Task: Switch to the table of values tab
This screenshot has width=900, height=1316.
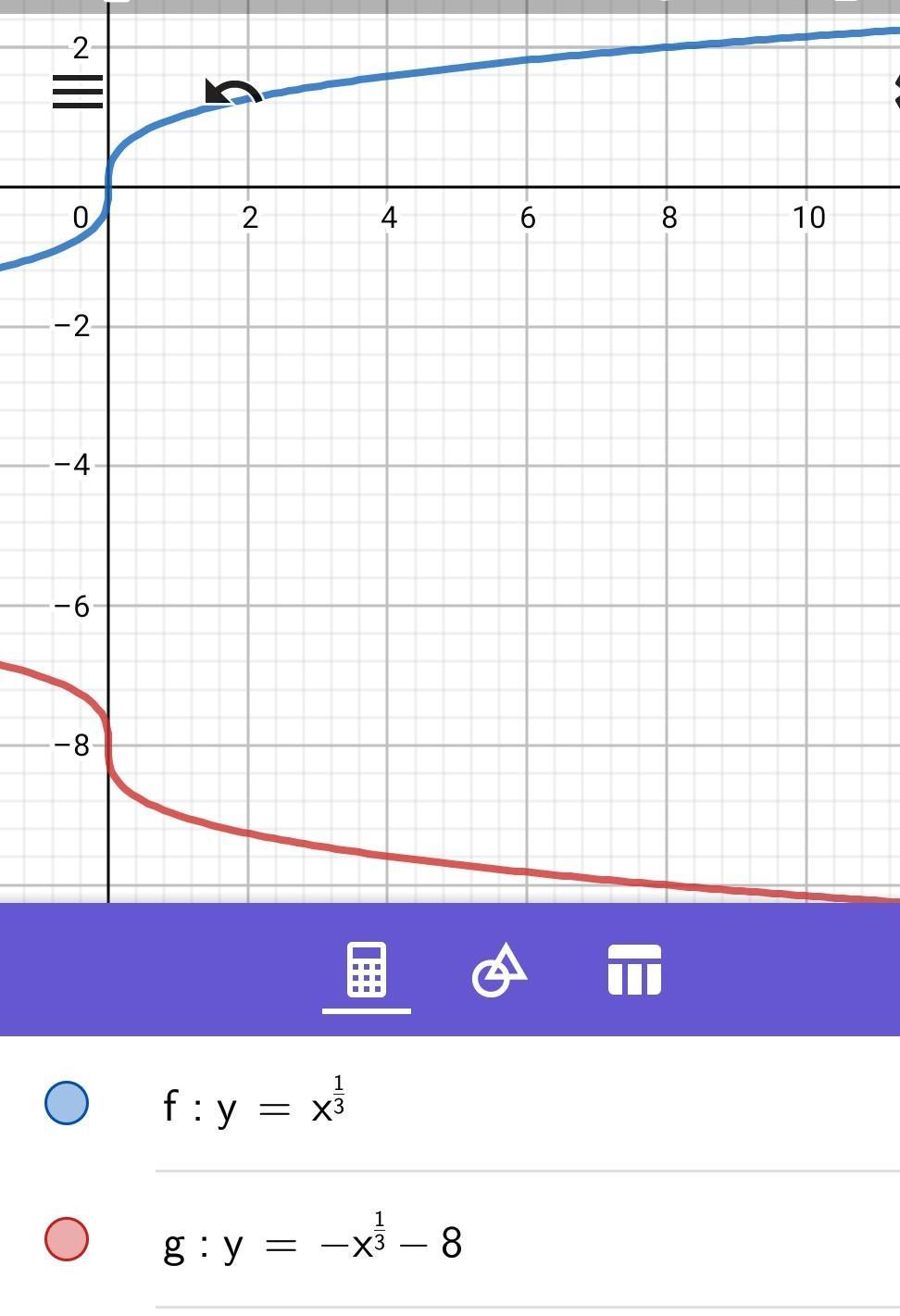Action: tap(634, 970)
